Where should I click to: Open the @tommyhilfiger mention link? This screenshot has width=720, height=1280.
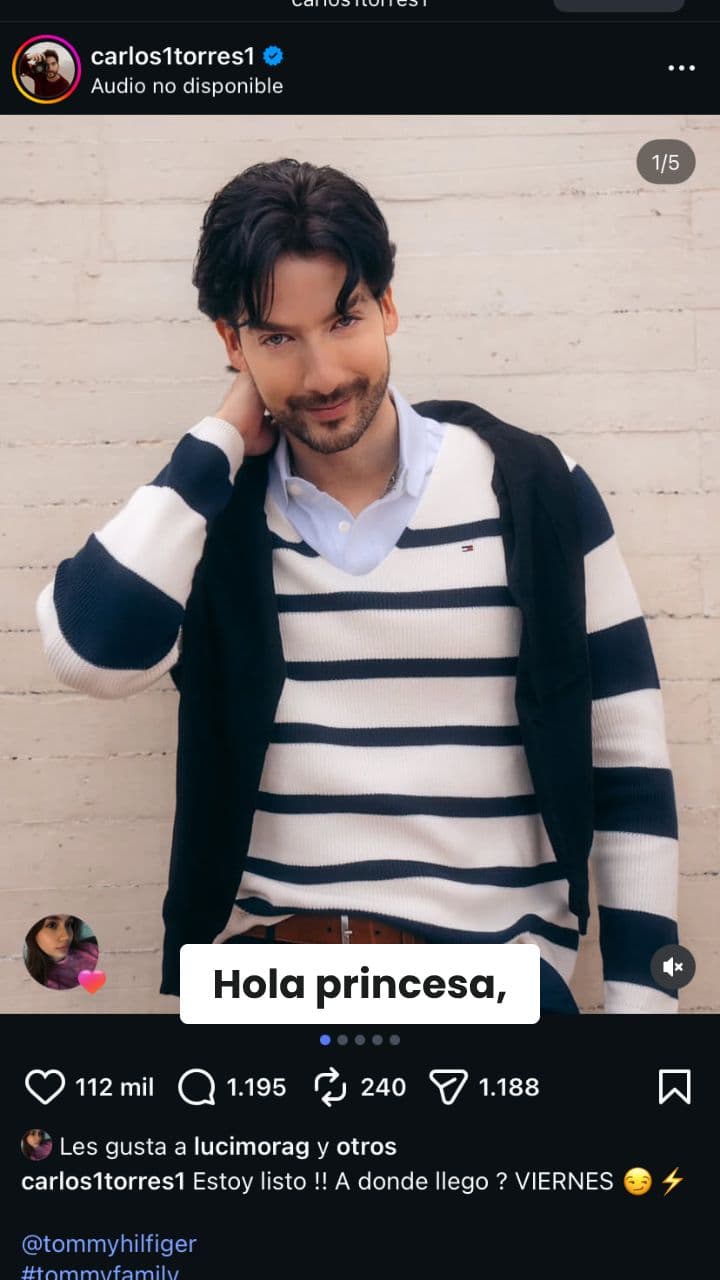click(109, 1244)
